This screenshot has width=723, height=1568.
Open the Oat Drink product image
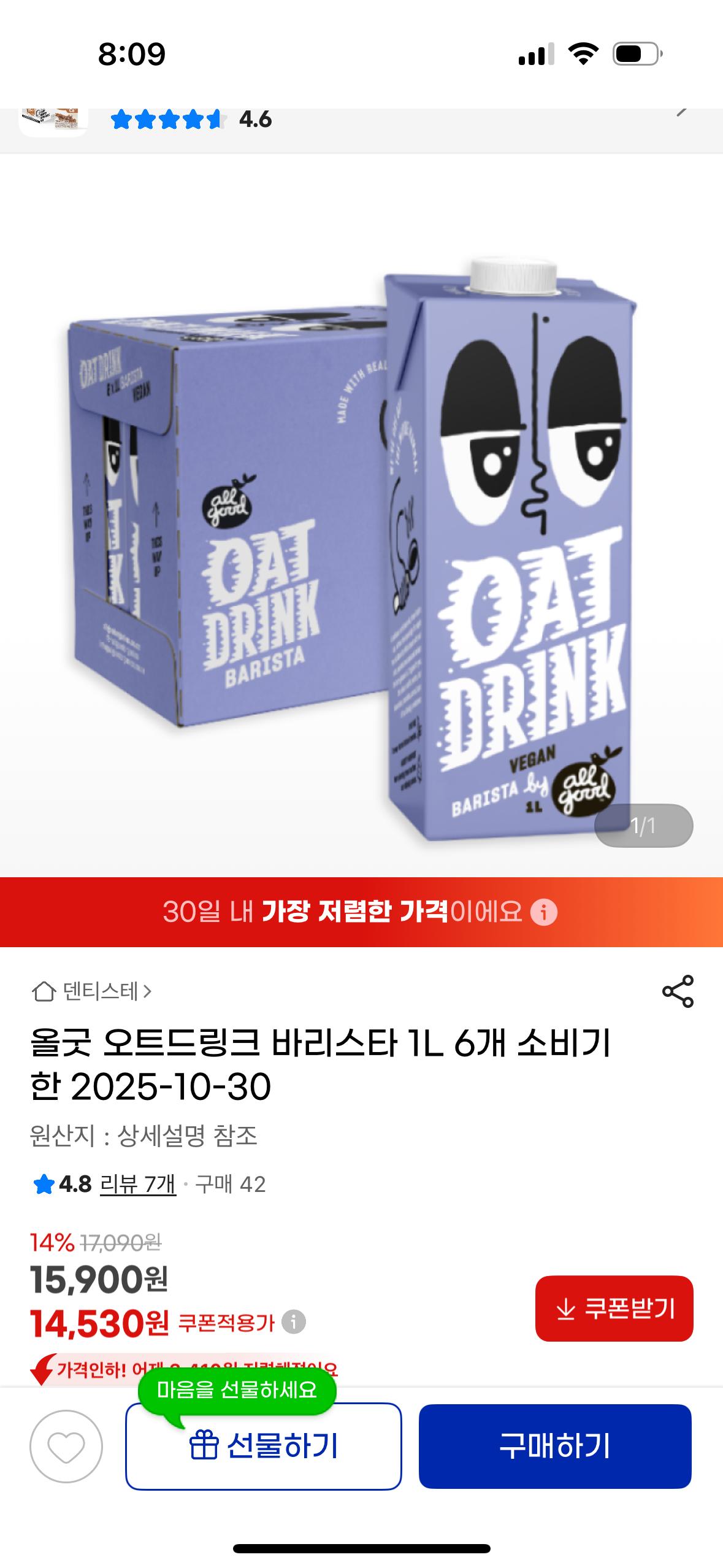click(x=361, y=540)
